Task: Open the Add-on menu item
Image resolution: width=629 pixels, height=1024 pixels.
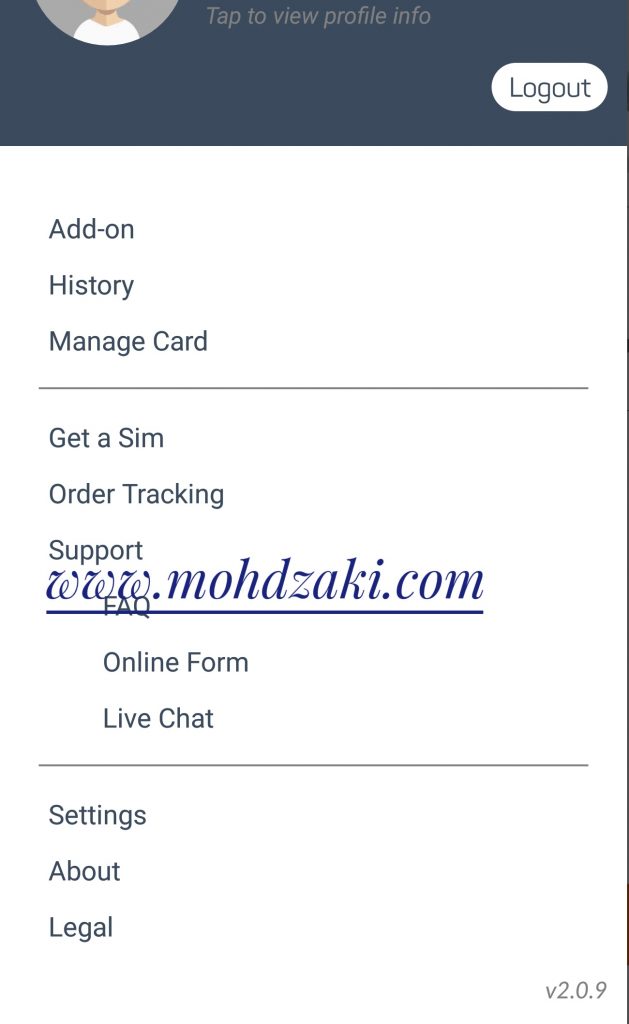Action: (91, 229)
